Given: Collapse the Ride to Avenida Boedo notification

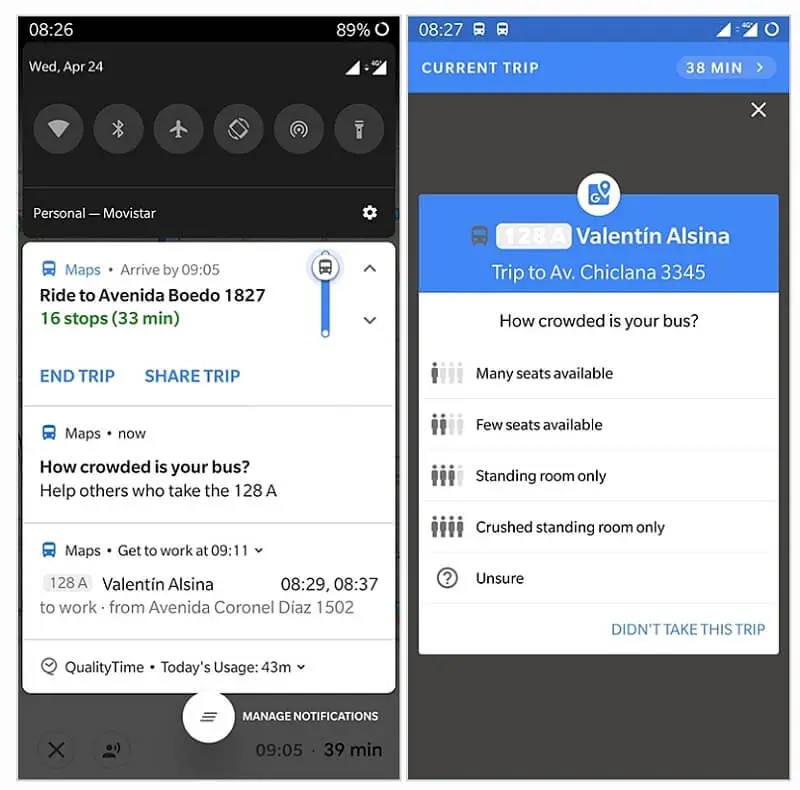Looking at the screenshot, I should (369, 269).
